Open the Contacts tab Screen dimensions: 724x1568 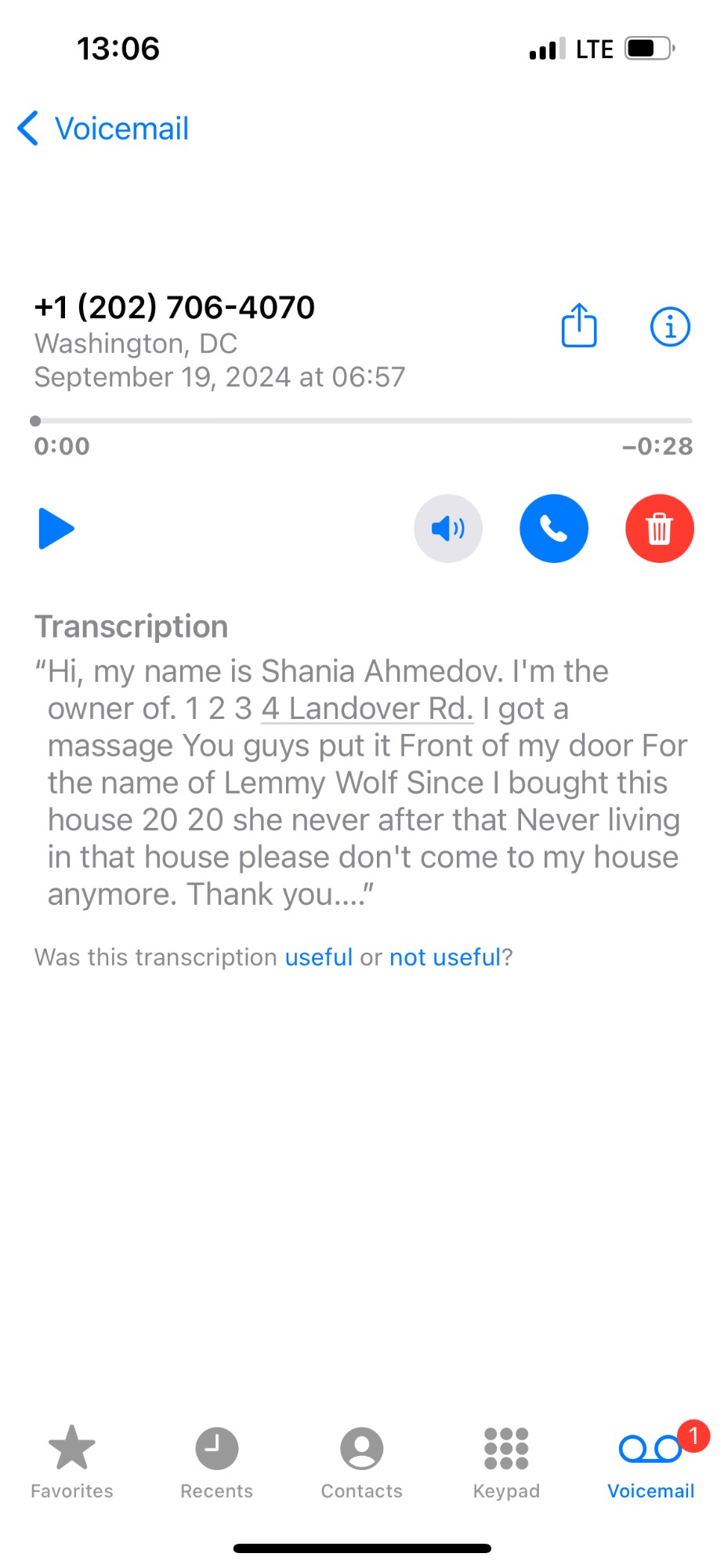[362, 1461]
